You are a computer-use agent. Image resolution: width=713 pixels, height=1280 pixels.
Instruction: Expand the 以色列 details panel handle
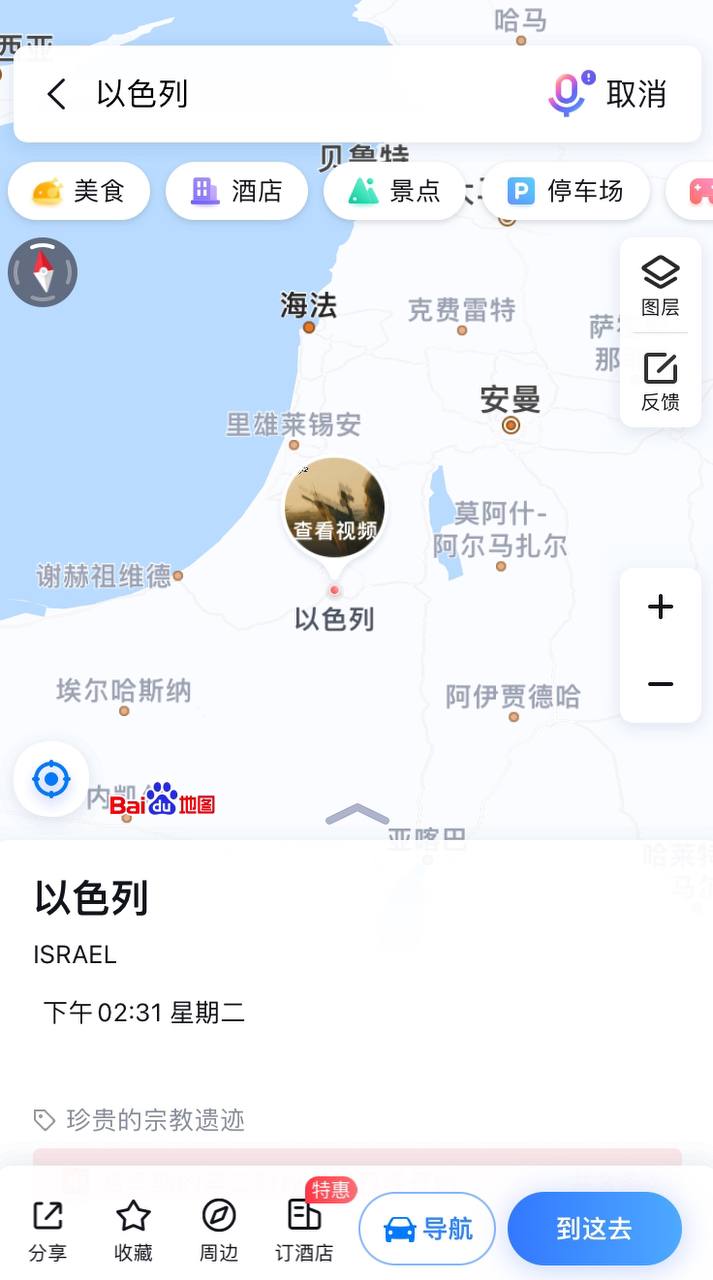click(x=357, y=814)
